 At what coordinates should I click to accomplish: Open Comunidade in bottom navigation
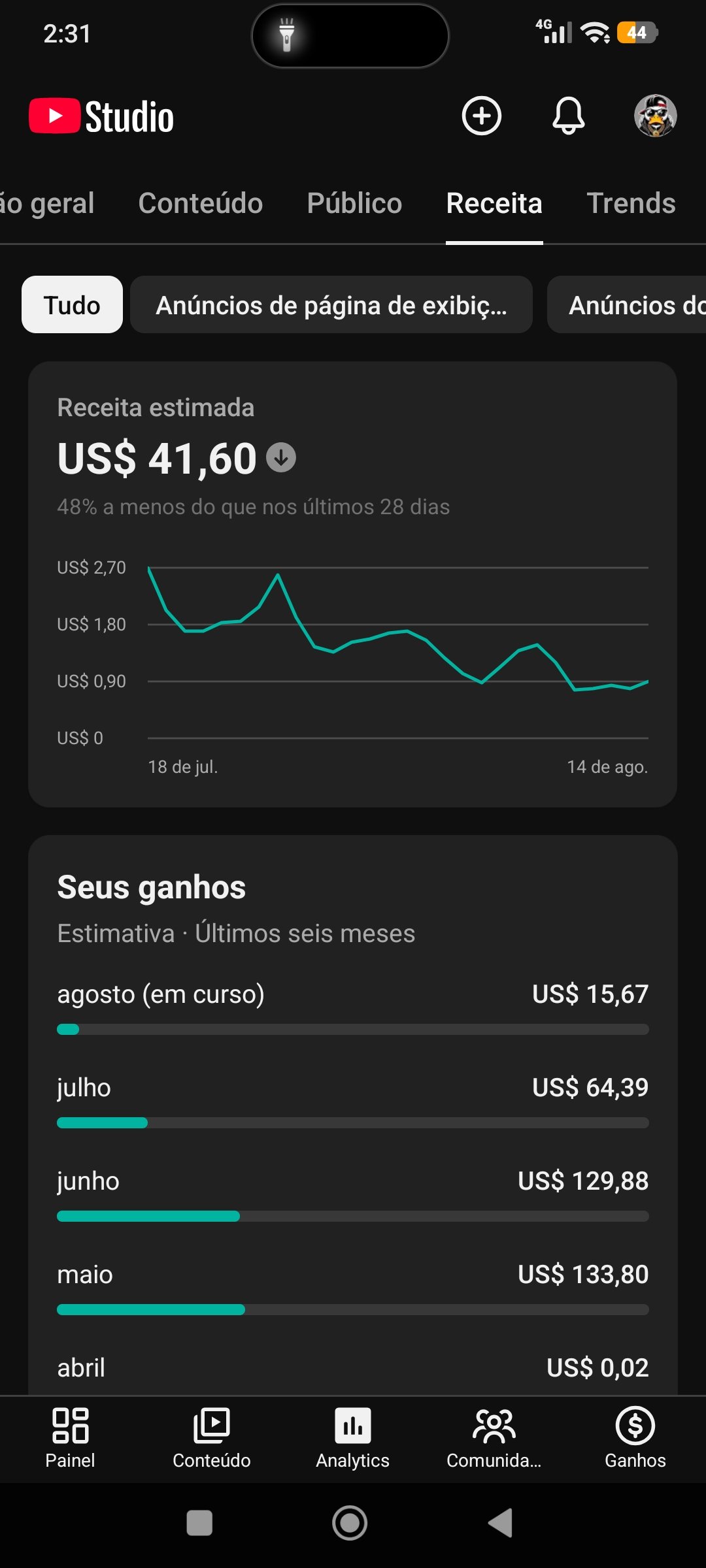point(494,1439)
